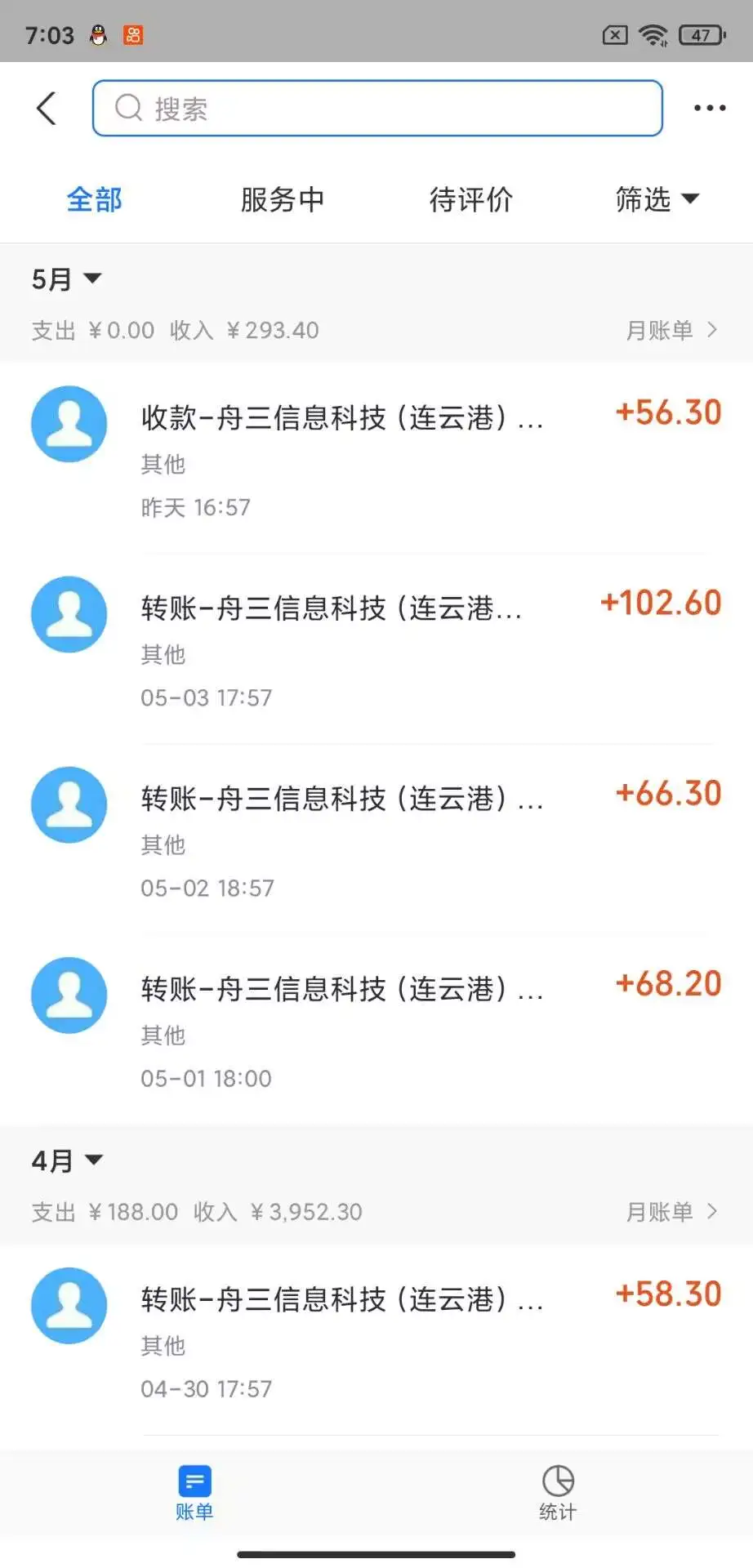Viewport: 753px width, 1568px height.
Task: Open the three-dot more options menu
Action: 709,107
